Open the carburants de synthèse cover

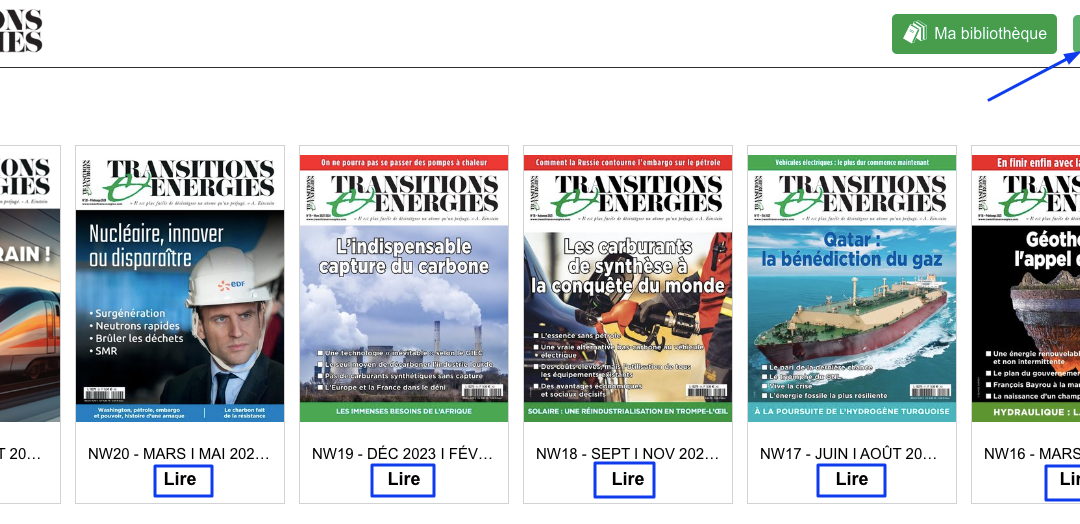(628, 285)
